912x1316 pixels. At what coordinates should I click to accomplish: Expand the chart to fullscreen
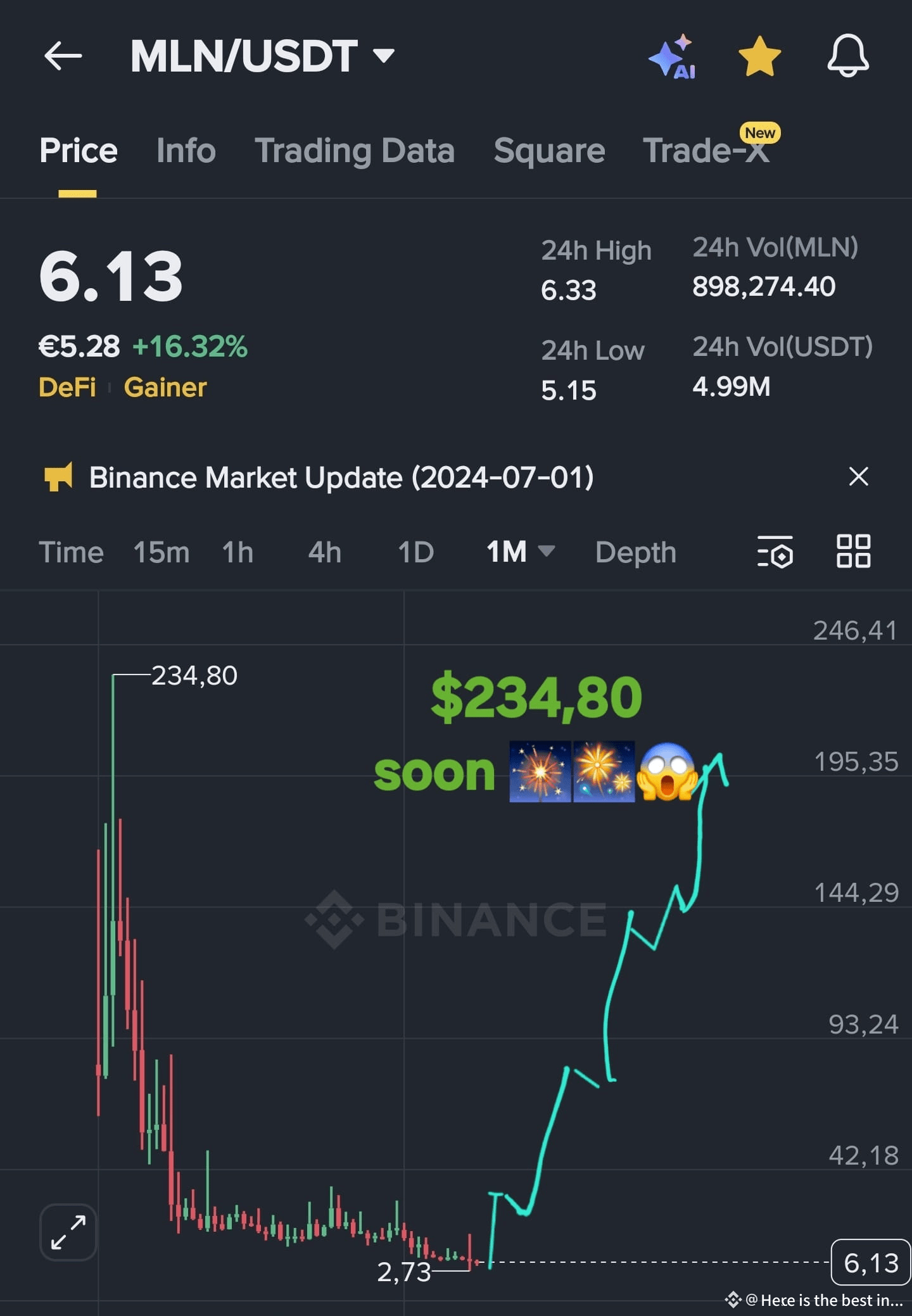point(68,1231)
